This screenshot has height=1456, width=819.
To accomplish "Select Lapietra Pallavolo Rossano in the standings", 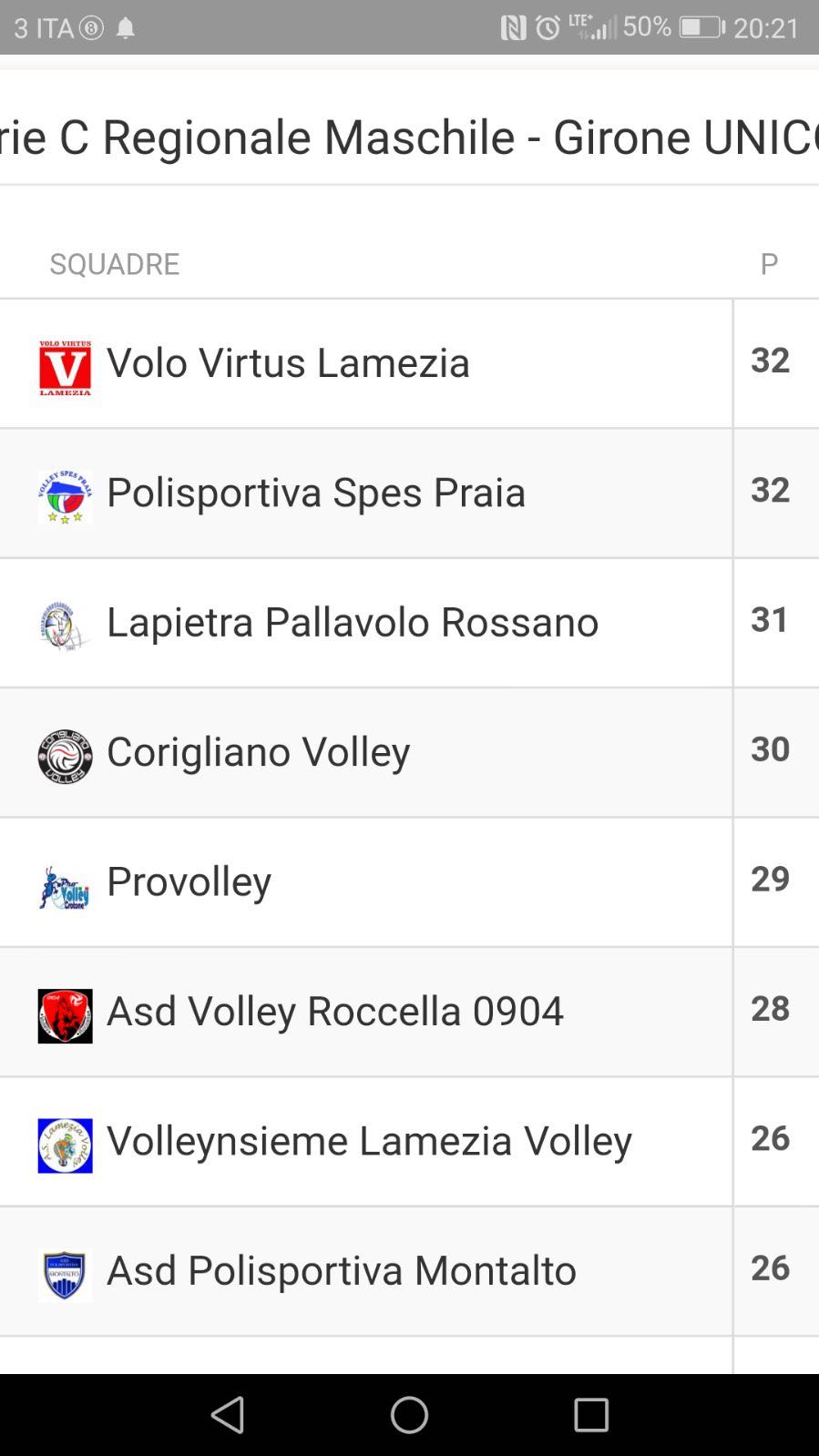I will point(409,623).
